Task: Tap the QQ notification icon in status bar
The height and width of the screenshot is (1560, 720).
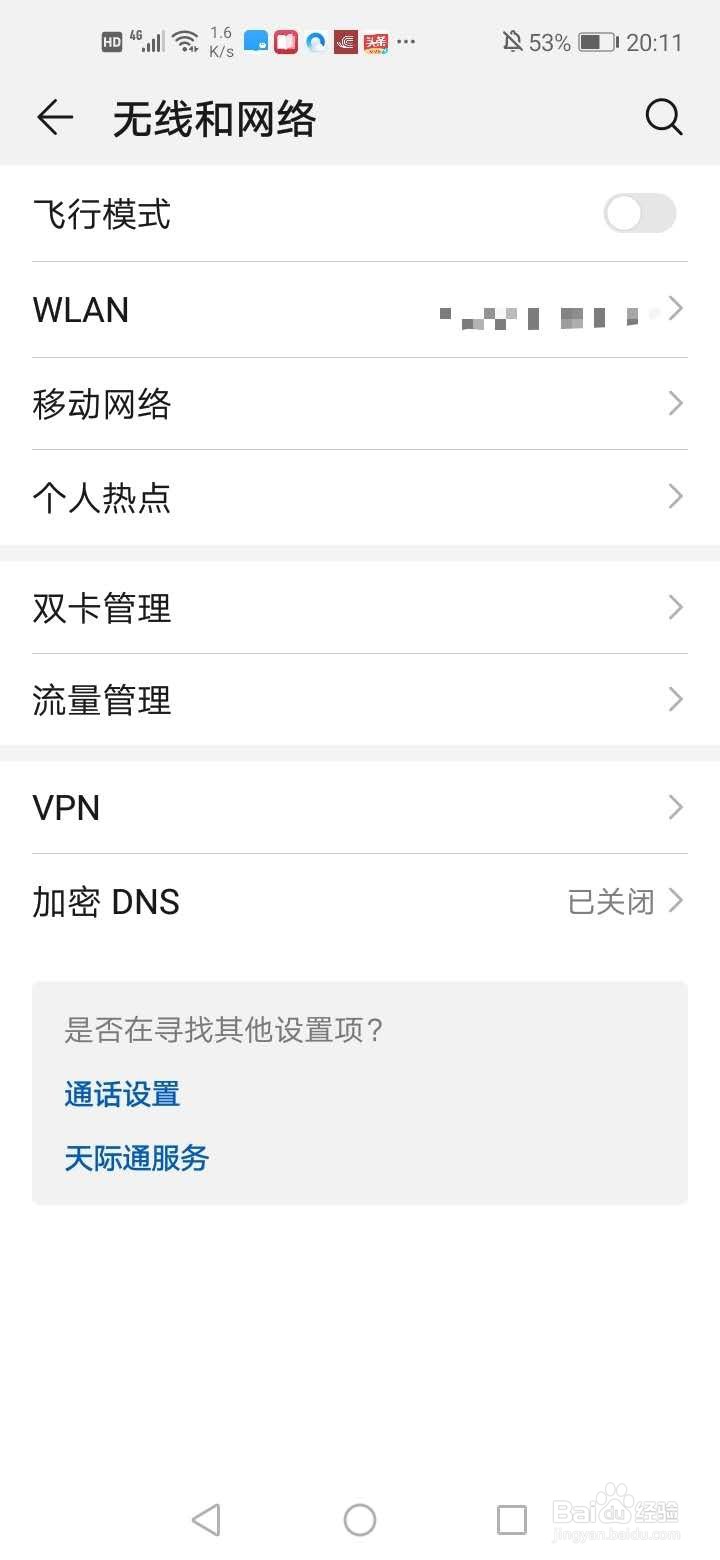Action: tap(258, 42)
